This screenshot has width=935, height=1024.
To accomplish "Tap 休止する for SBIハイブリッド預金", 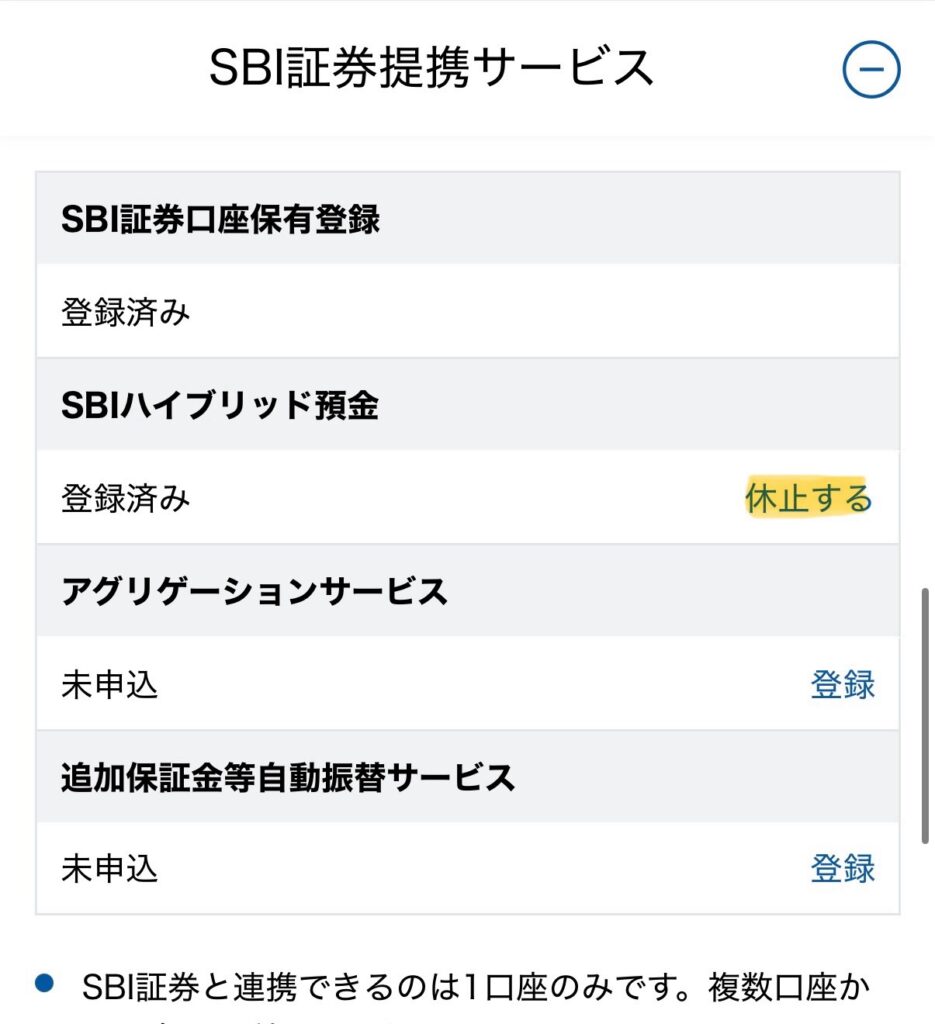I will (808, 498).
